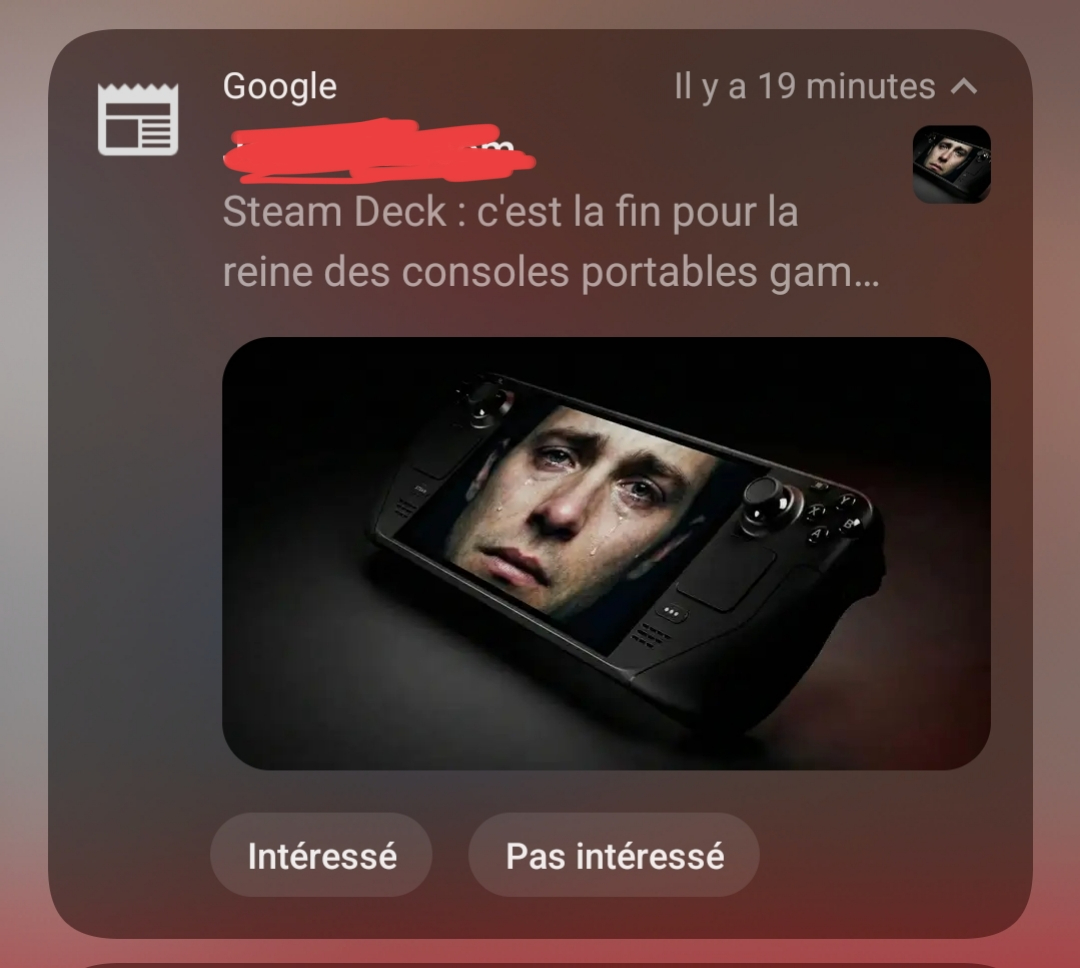Tap the Intéressé button

coord(321,856)
